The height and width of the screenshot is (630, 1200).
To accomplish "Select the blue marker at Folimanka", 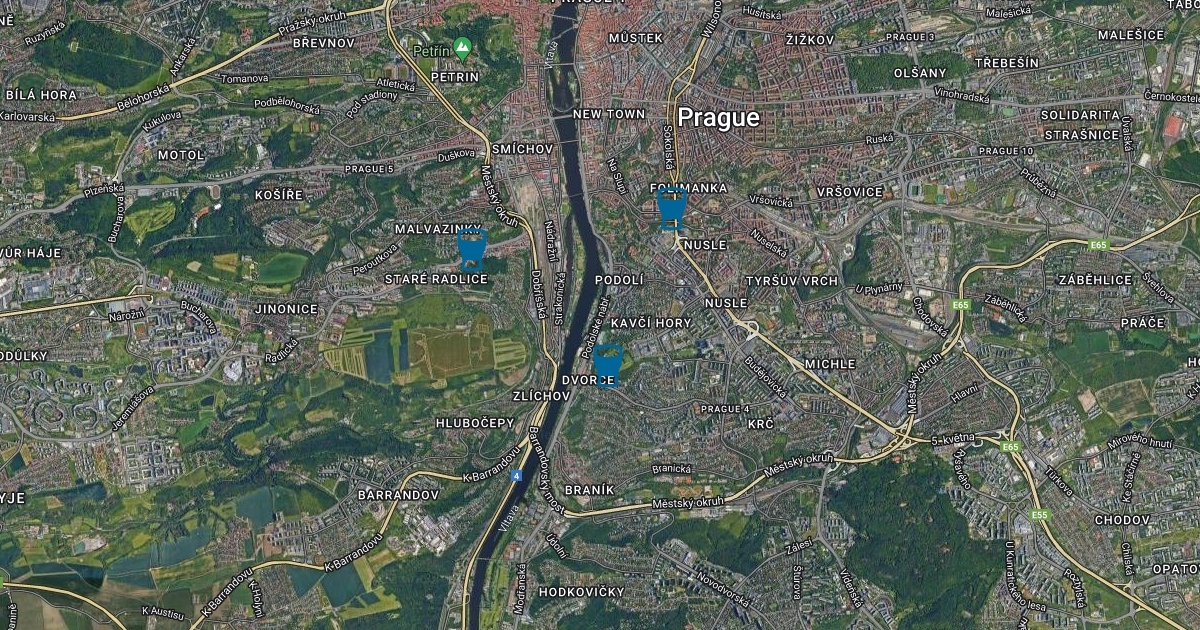I will (x=671, y=208).
